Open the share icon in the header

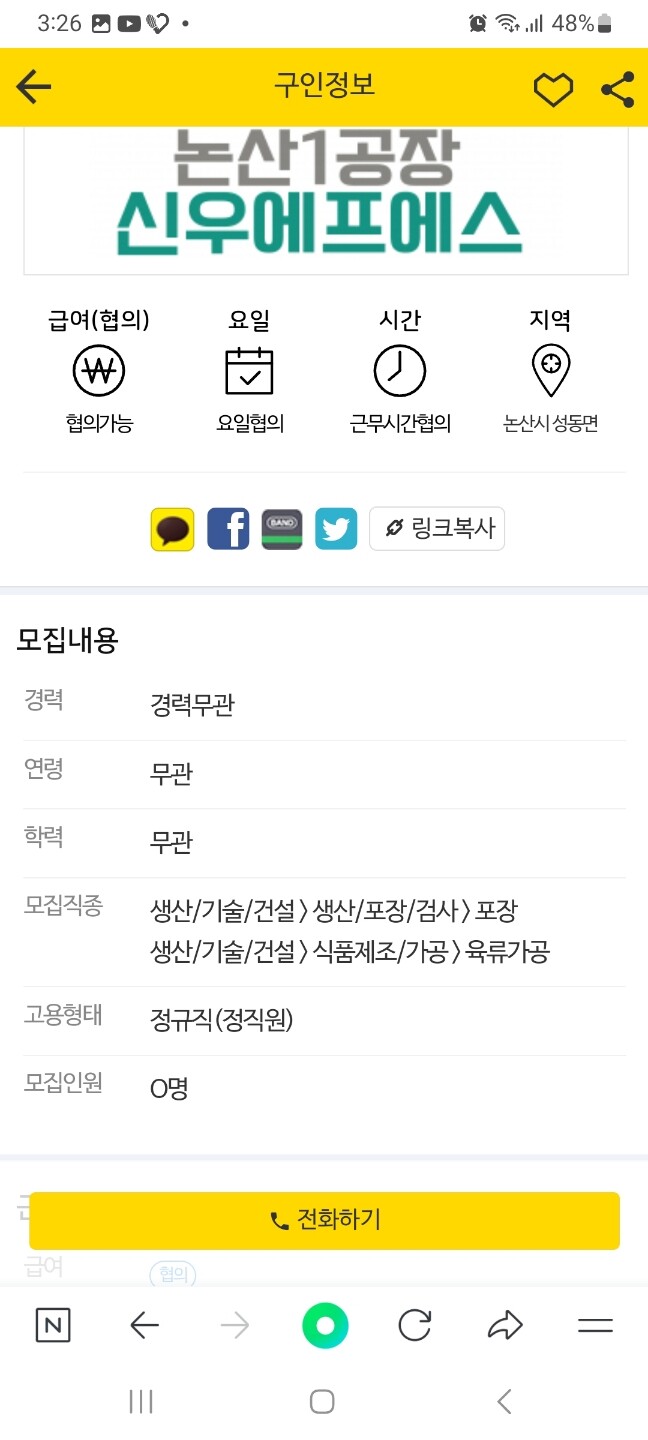[x=618, y=89]
